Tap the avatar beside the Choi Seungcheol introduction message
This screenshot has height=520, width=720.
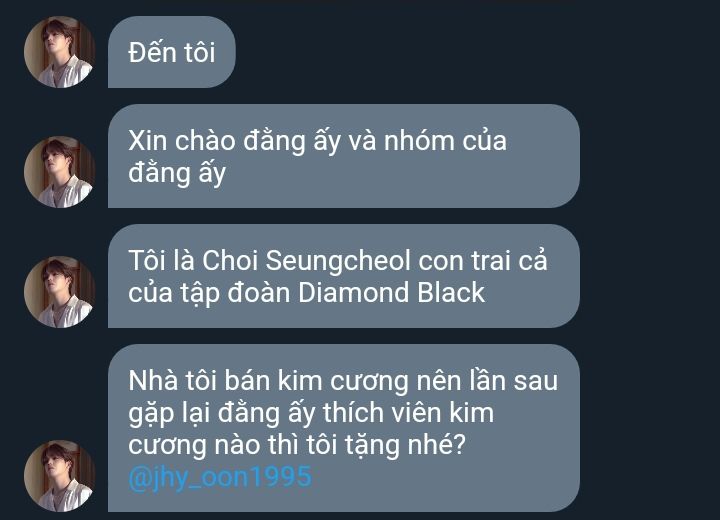pyautogui.click(x=59, y=292)
